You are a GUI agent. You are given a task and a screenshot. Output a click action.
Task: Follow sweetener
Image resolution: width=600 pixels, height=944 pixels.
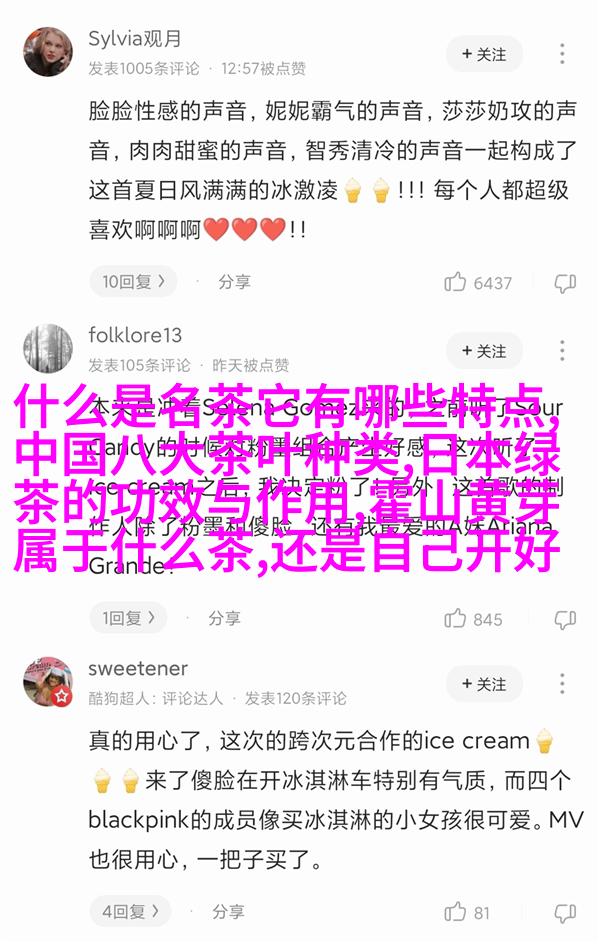(484, 684)
